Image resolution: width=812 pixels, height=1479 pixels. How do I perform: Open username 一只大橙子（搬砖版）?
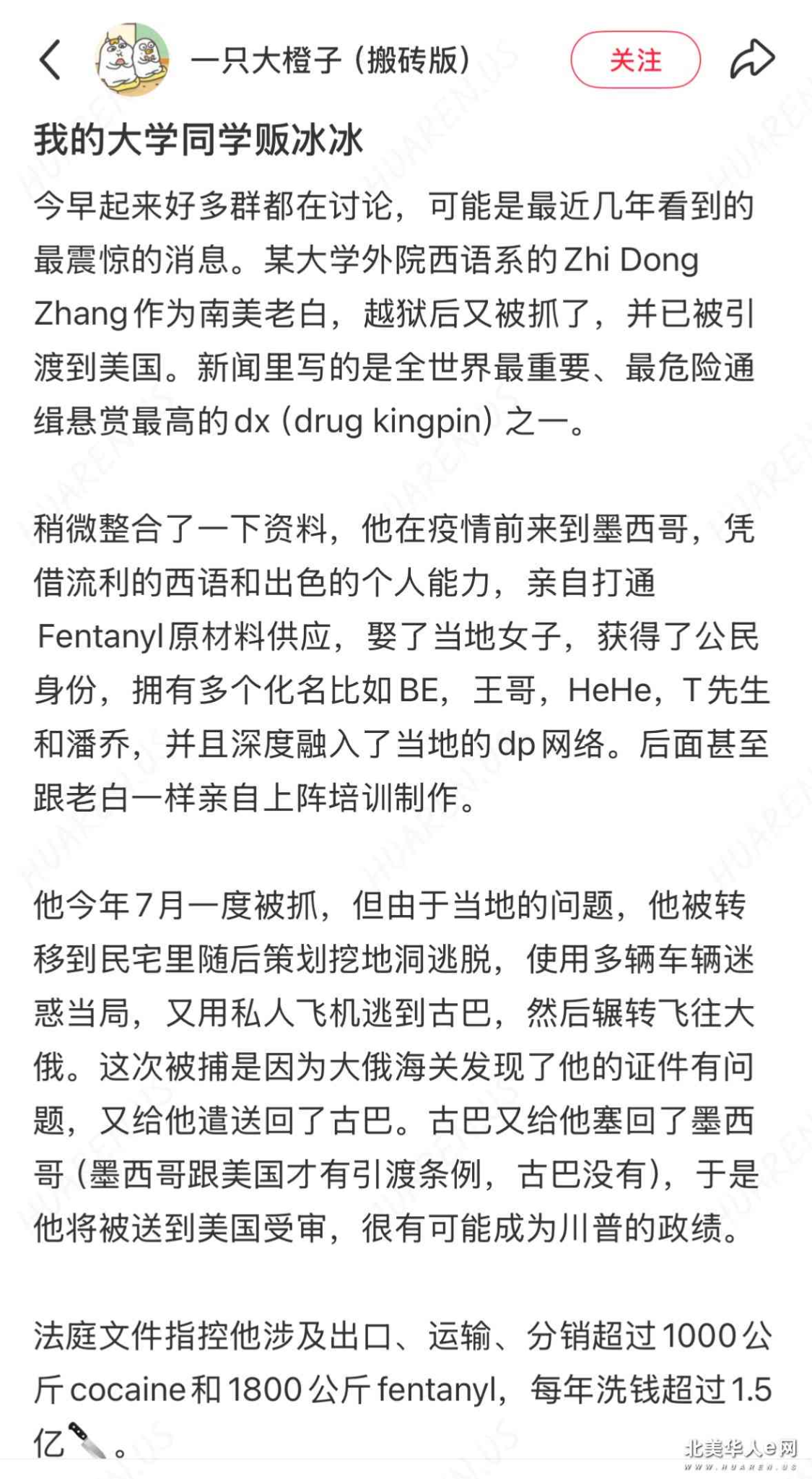coord(331,60)
